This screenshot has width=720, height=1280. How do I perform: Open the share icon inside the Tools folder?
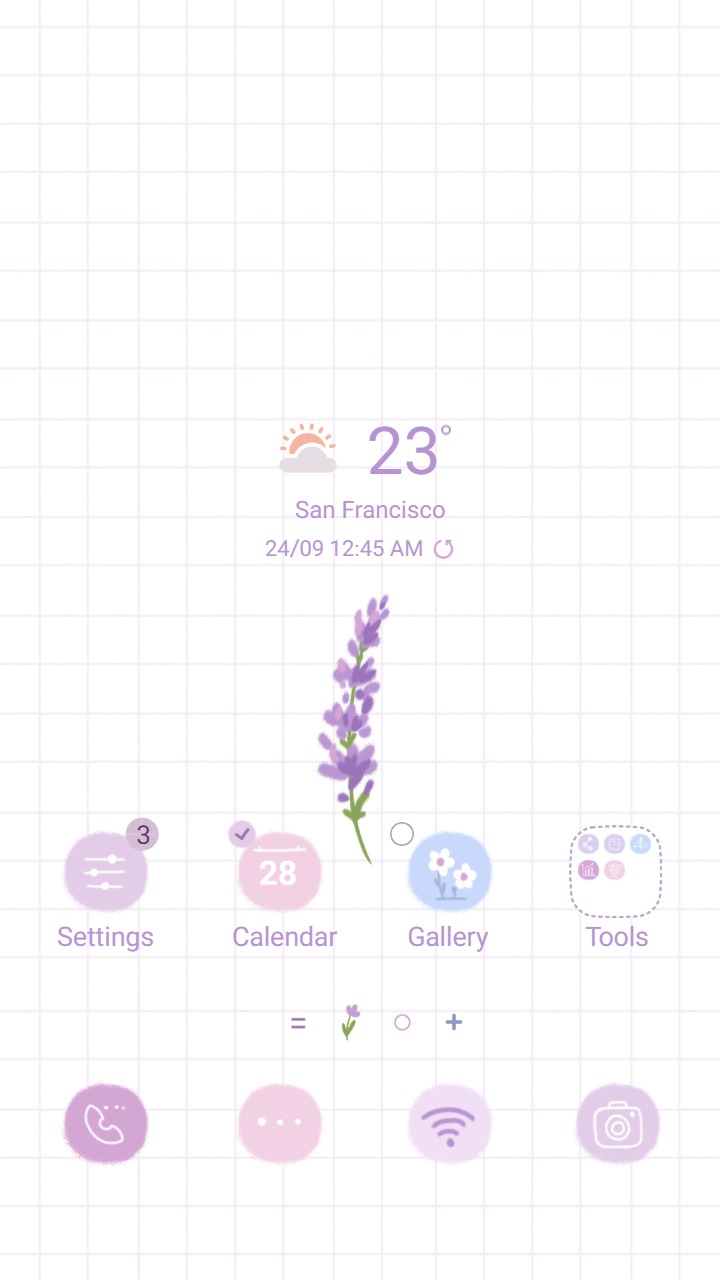[588, 843]
